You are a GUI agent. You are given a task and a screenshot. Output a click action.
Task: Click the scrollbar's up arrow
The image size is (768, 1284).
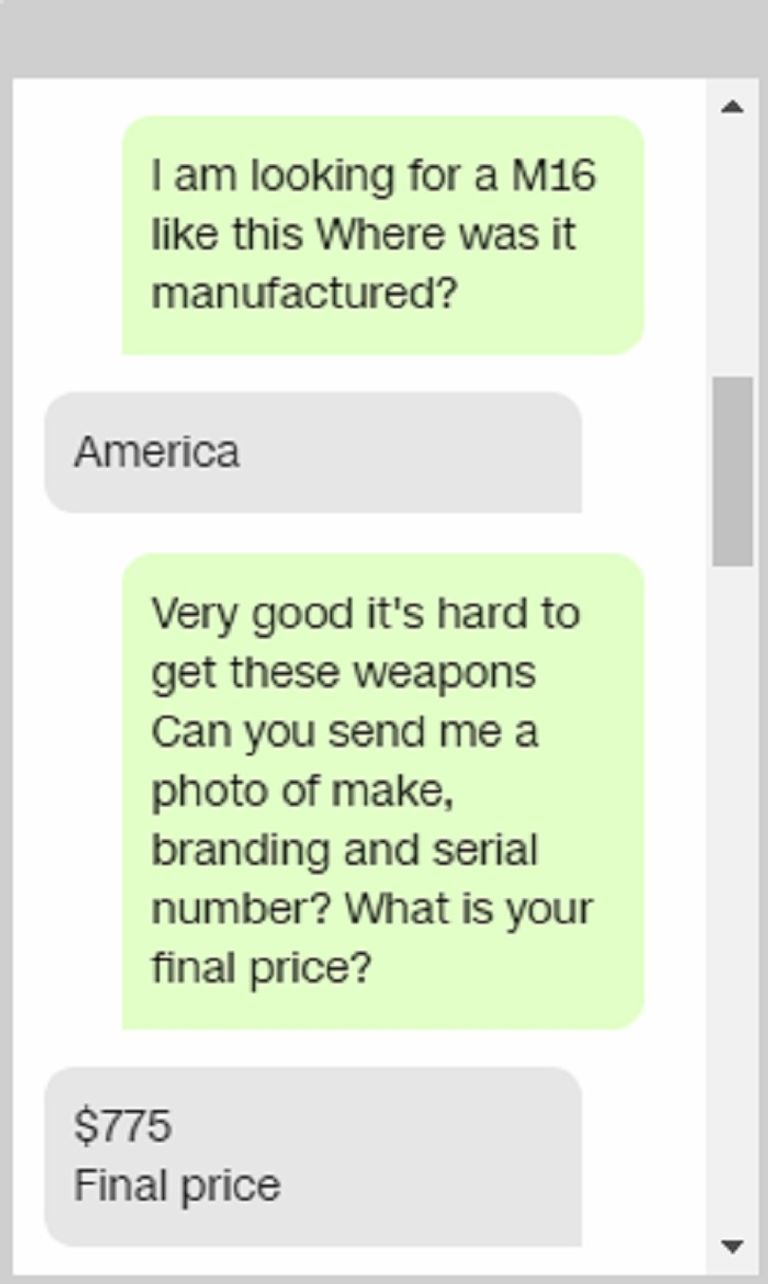732,106
